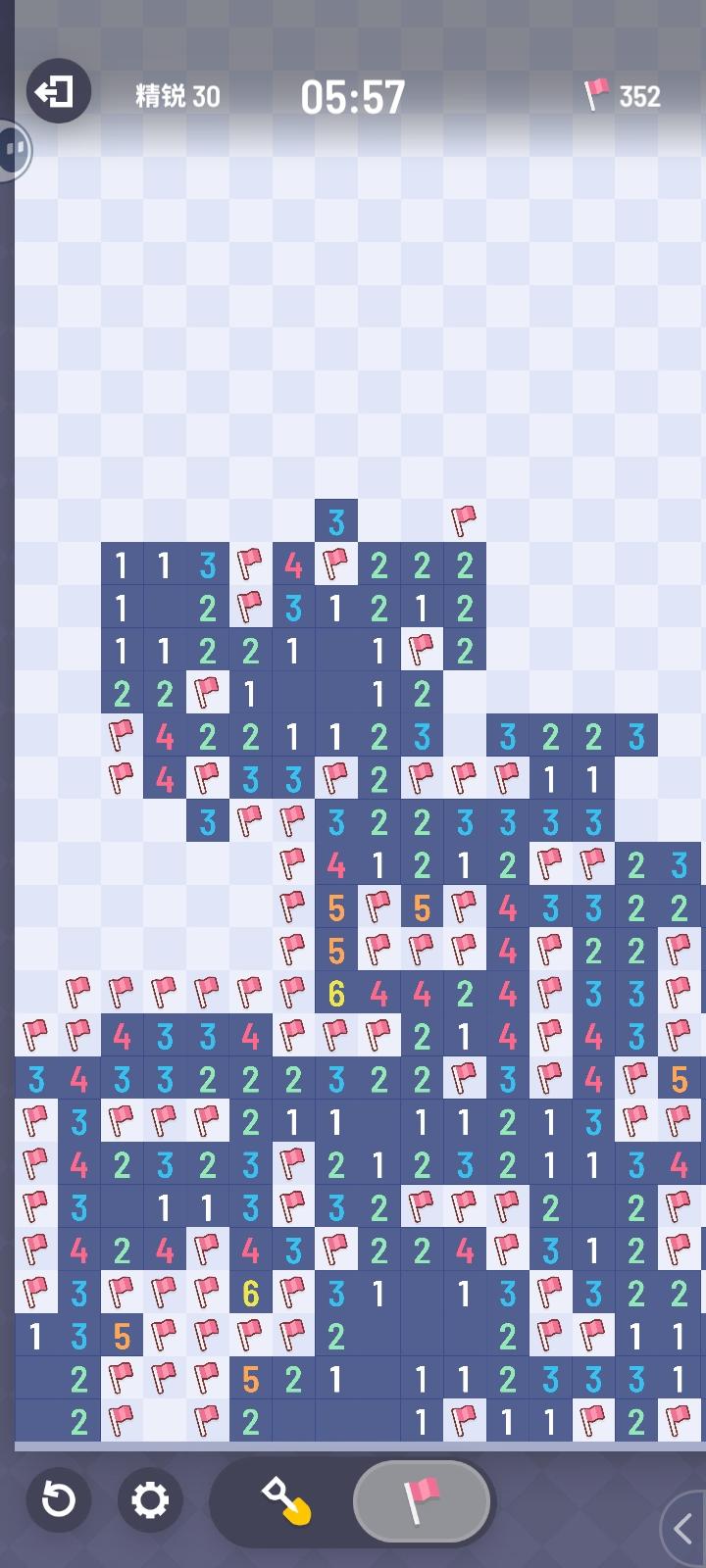Tap the 05:57 timer display

point(353,95)
